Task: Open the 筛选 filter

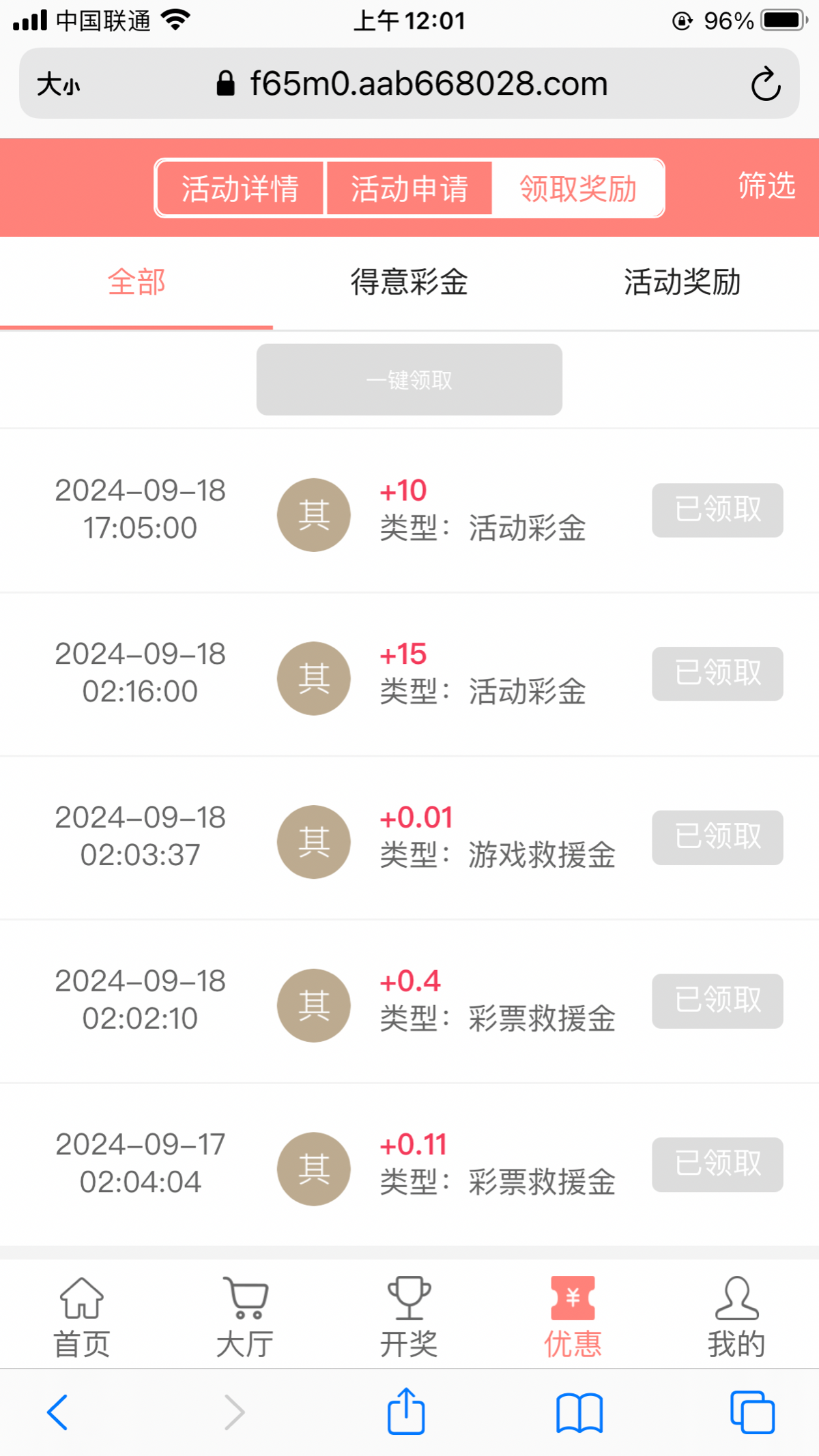Action: 766,186
